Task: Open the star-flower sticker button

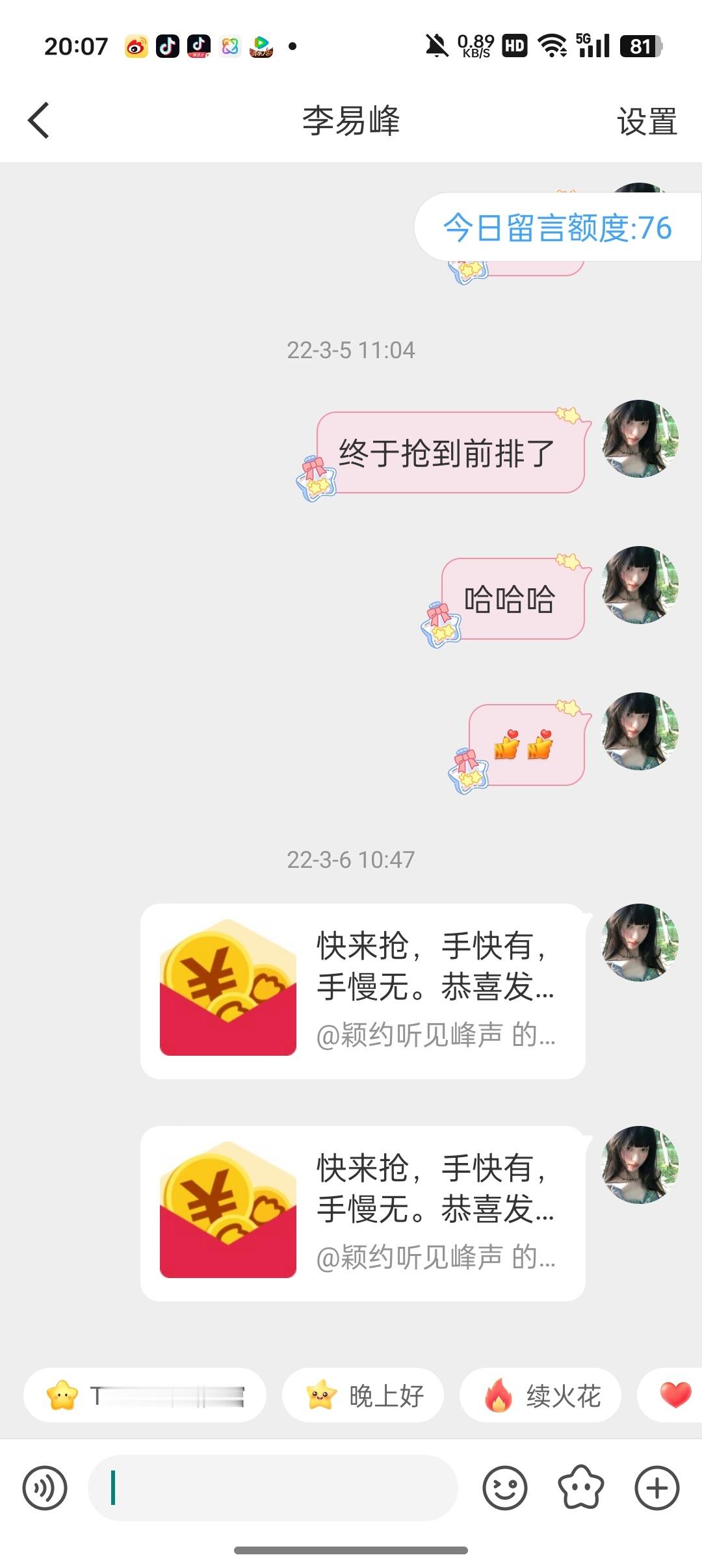Action: (580, 1488)
